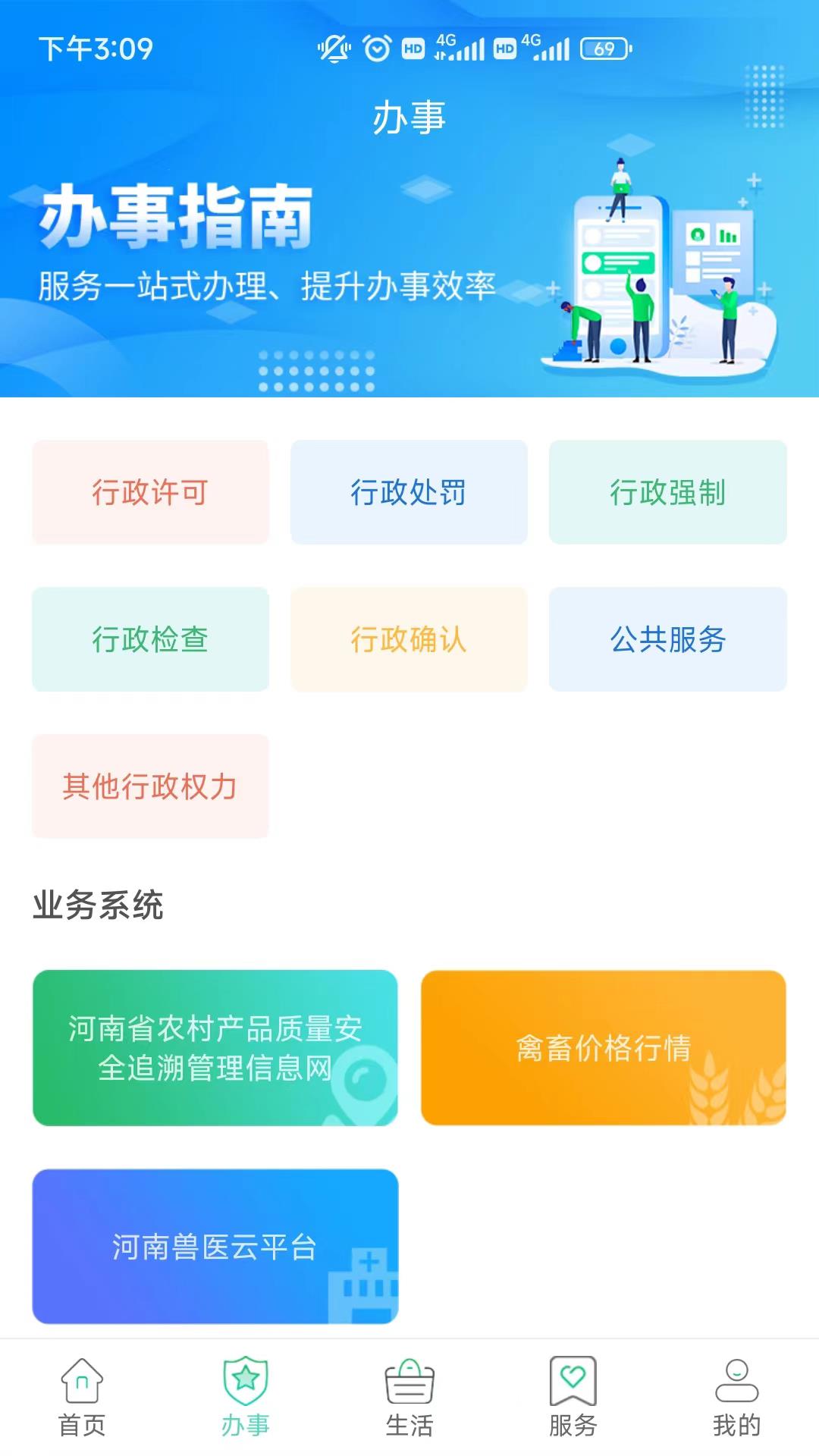Select the 公共服务 category
Screen dimensions: 819x1456
click(668, 639)
